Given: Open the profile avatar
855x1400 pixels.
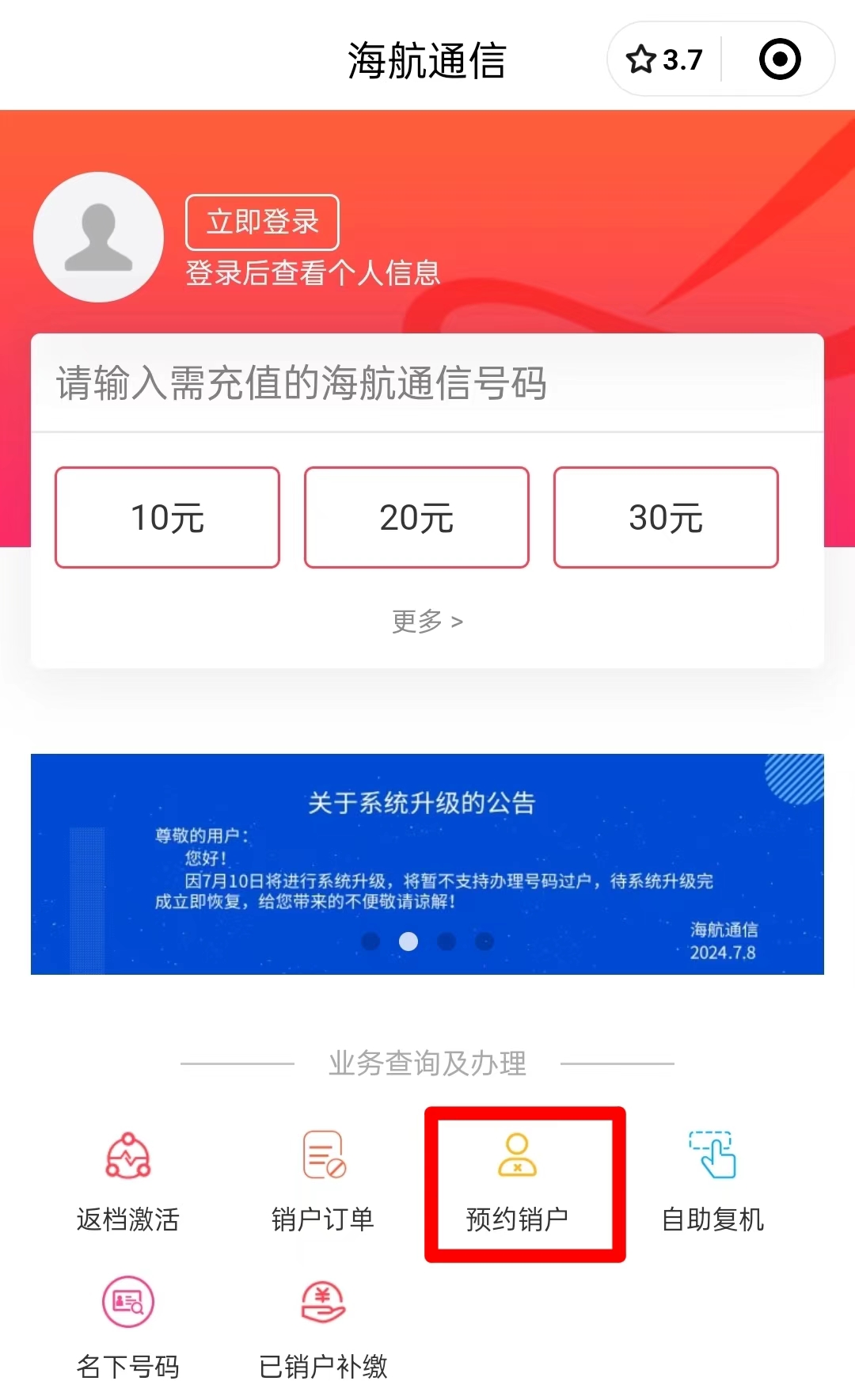Looking at the screenshot, I should [98, 237].
